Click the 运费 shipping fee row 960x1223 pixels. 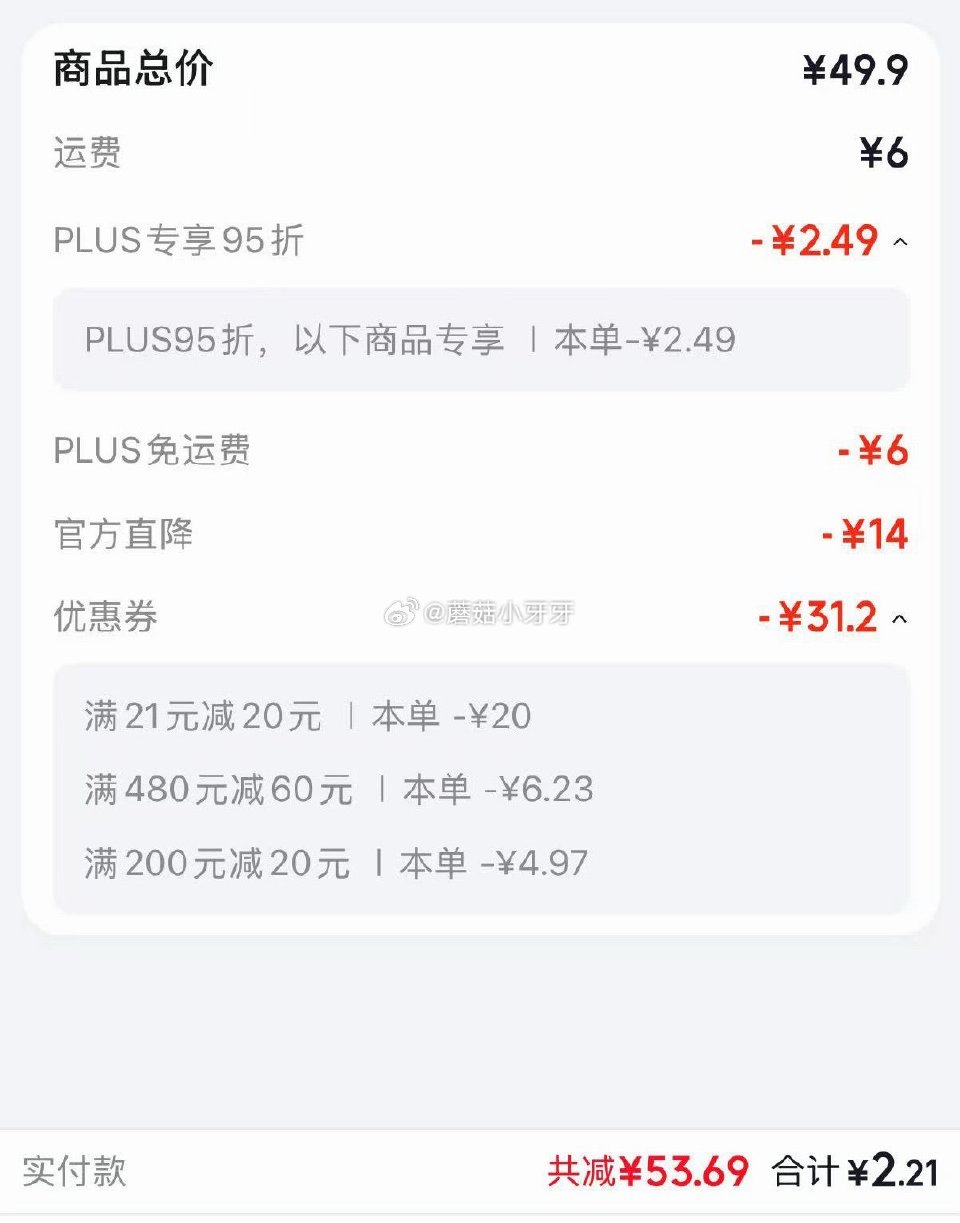pos(86,155)
